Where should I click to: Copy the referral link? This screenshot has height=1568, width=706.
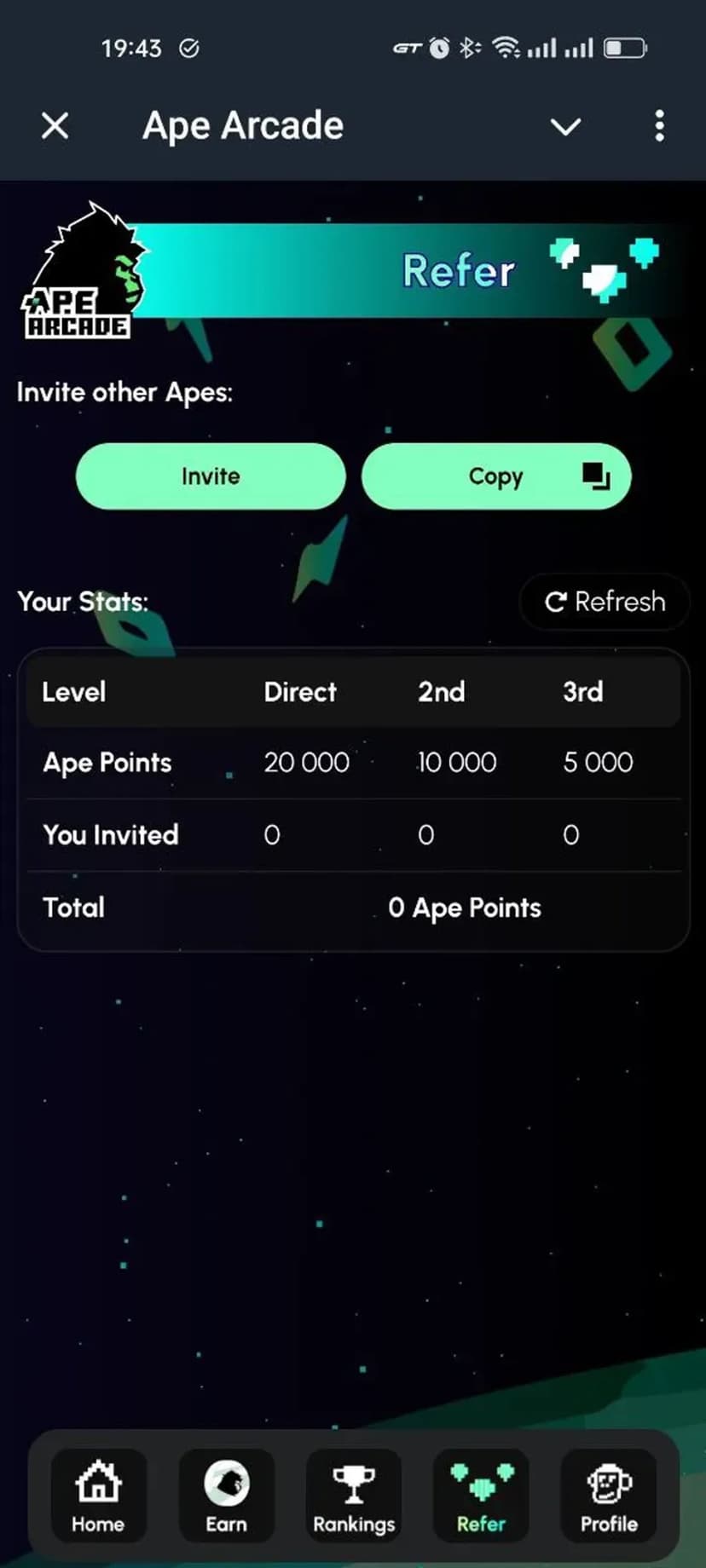(496, 476)
